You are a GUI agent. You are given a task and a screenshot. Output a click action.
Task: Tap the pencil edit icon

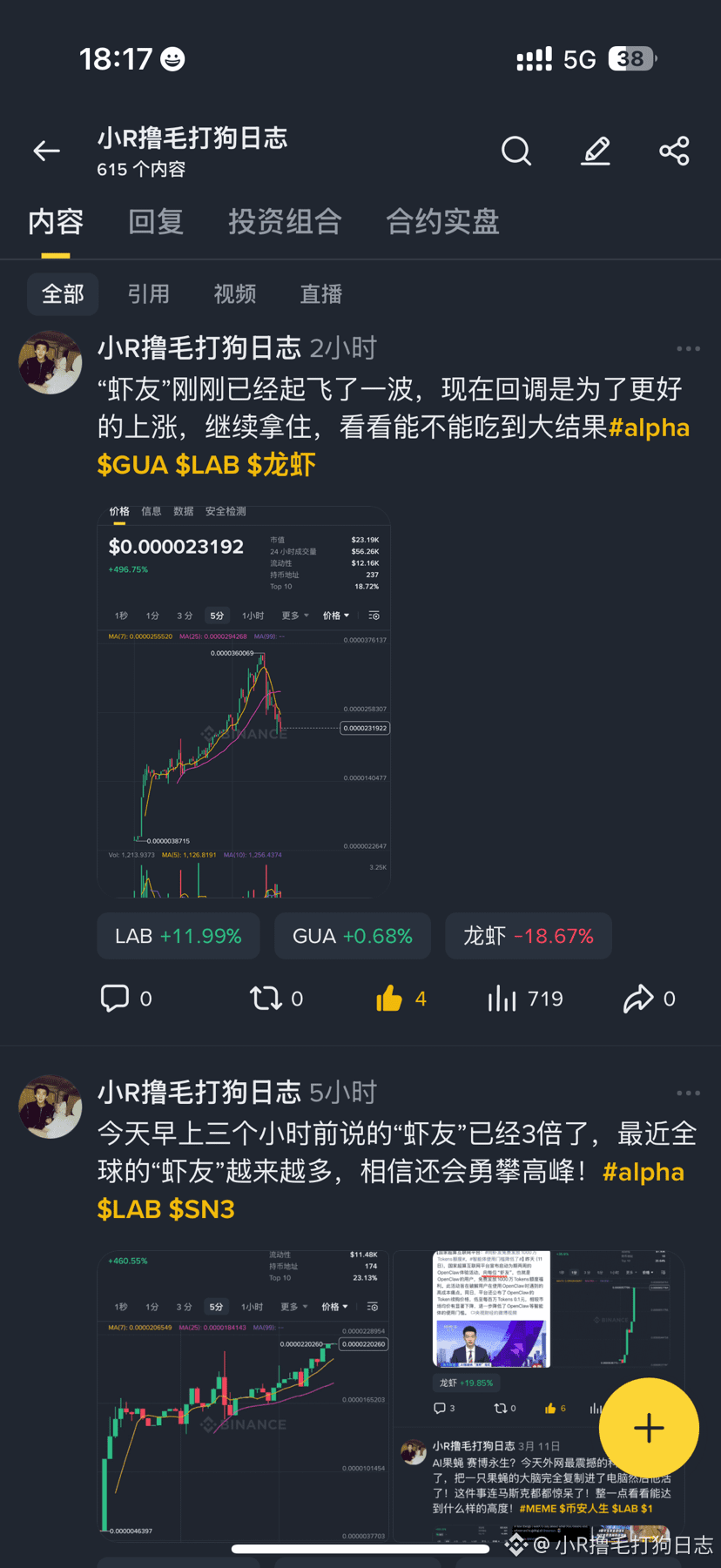(596, 151)
